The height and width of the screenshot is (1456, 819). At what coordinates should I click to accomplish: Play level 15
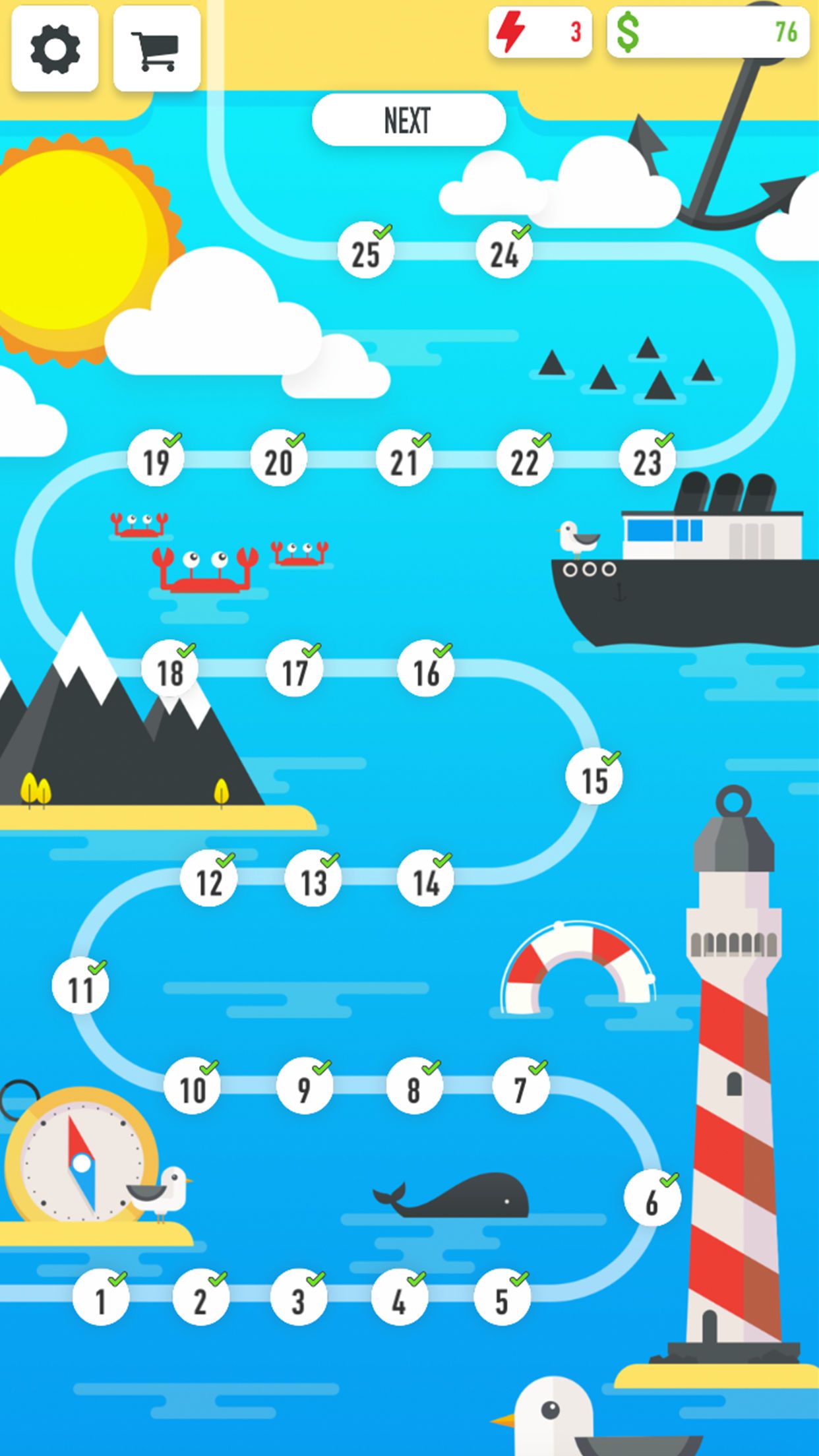(593, 777)
